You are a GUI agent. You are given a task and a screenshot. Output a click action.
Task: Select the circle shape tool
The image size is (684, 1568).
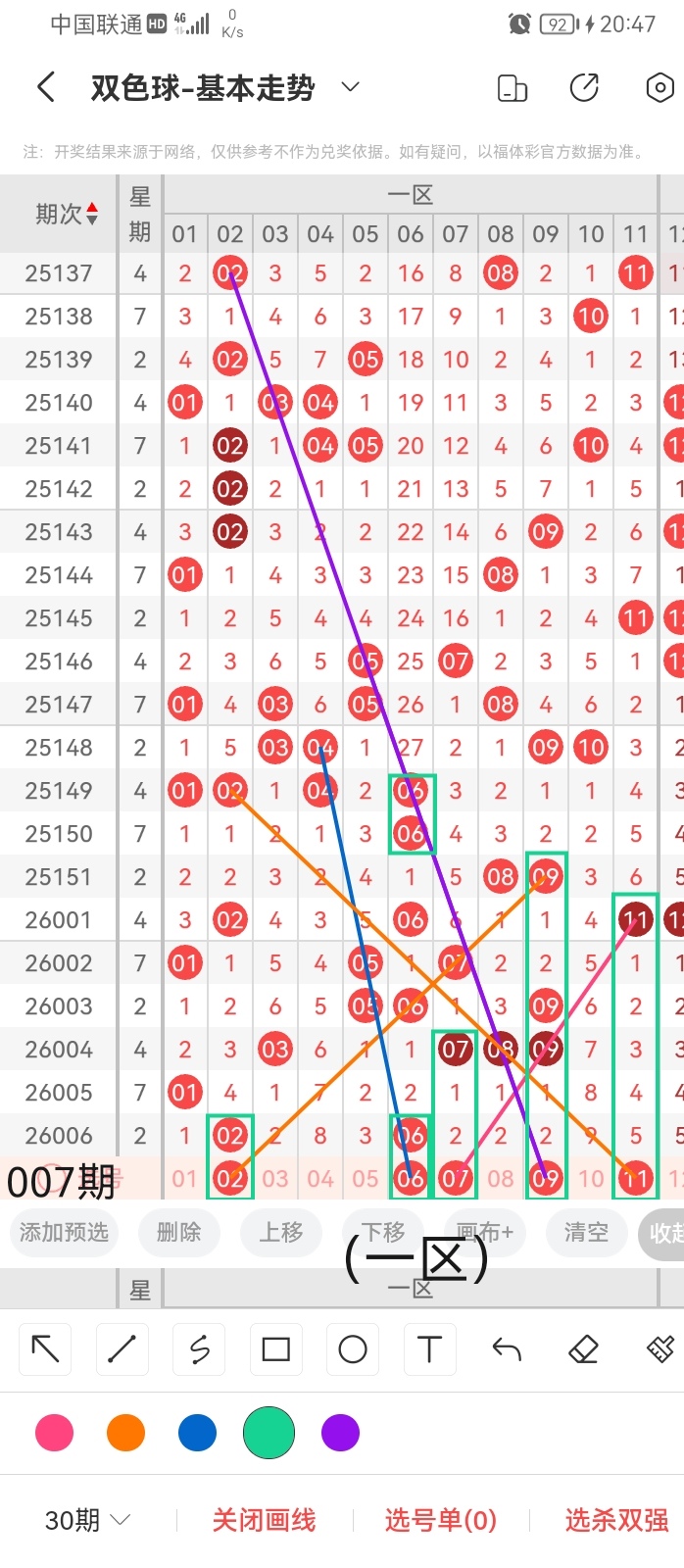tap(353, 1349)
